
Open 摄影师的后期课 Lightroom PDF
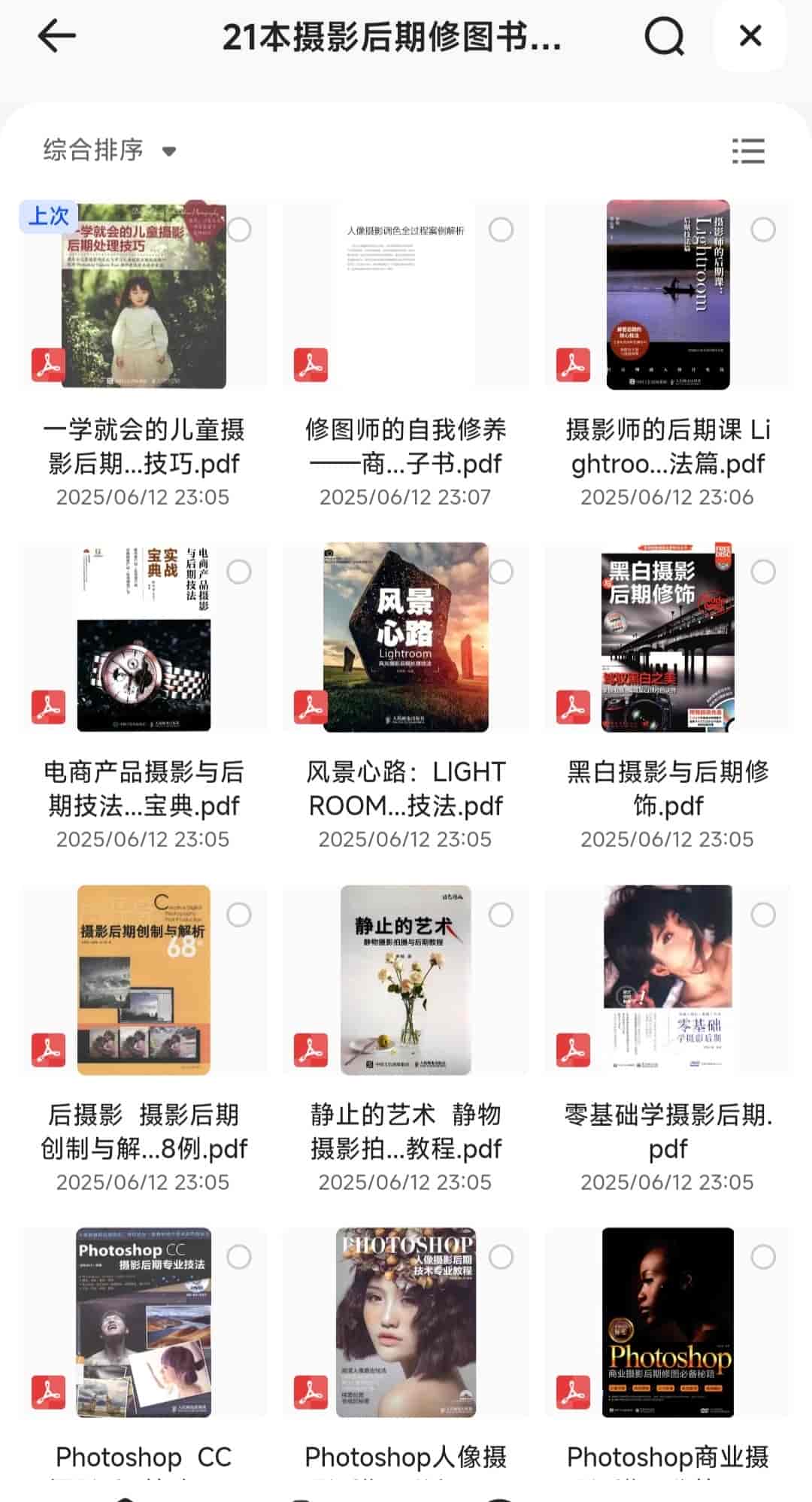[668, 295]
